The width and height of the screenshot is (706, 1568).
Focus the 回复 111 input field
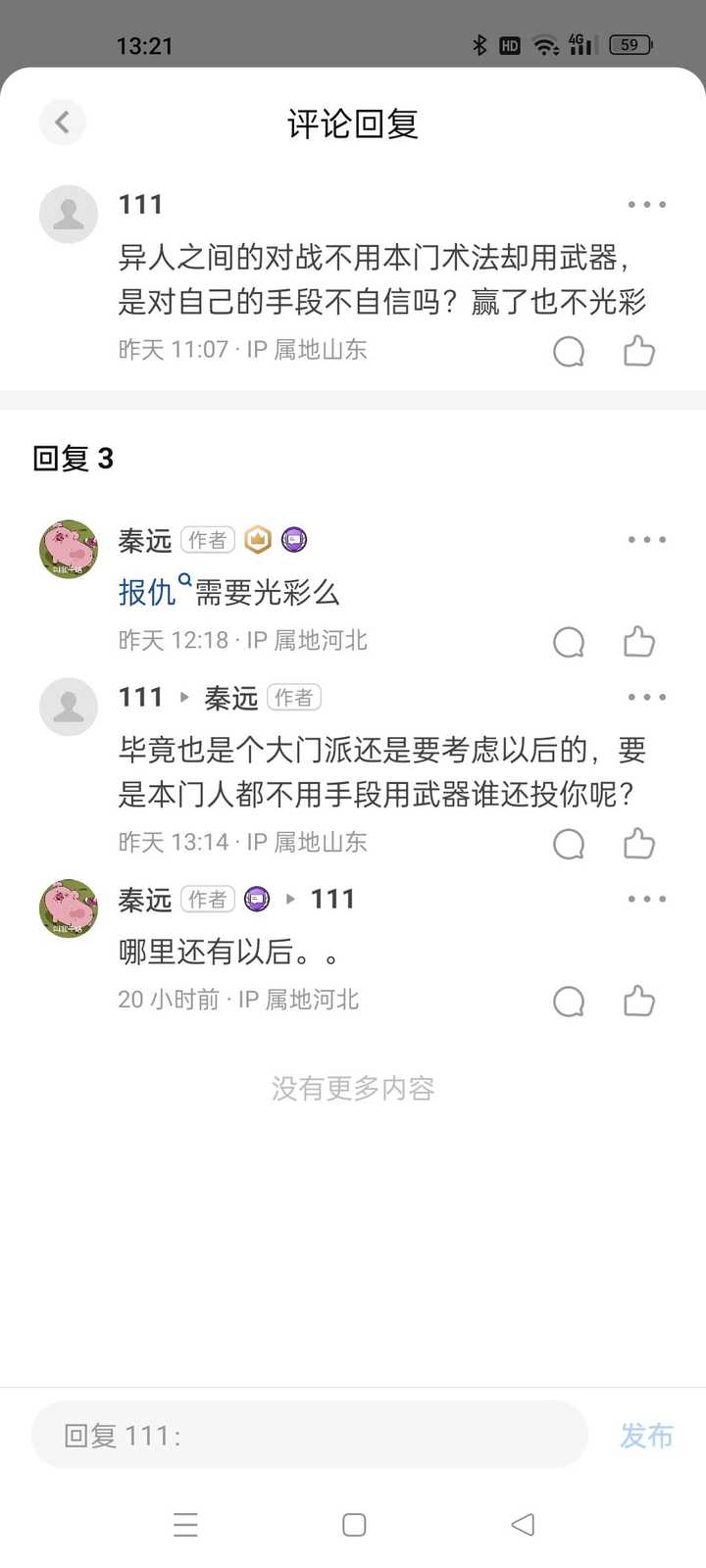[x=310, y=1435]
